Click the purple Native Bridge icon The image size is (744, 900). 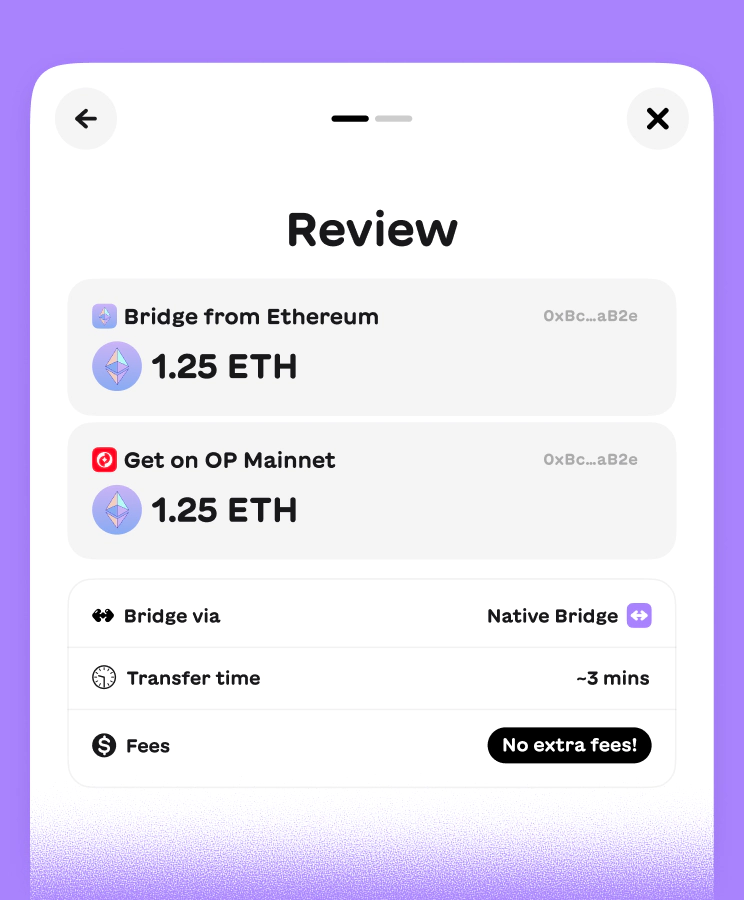[638, 616]
